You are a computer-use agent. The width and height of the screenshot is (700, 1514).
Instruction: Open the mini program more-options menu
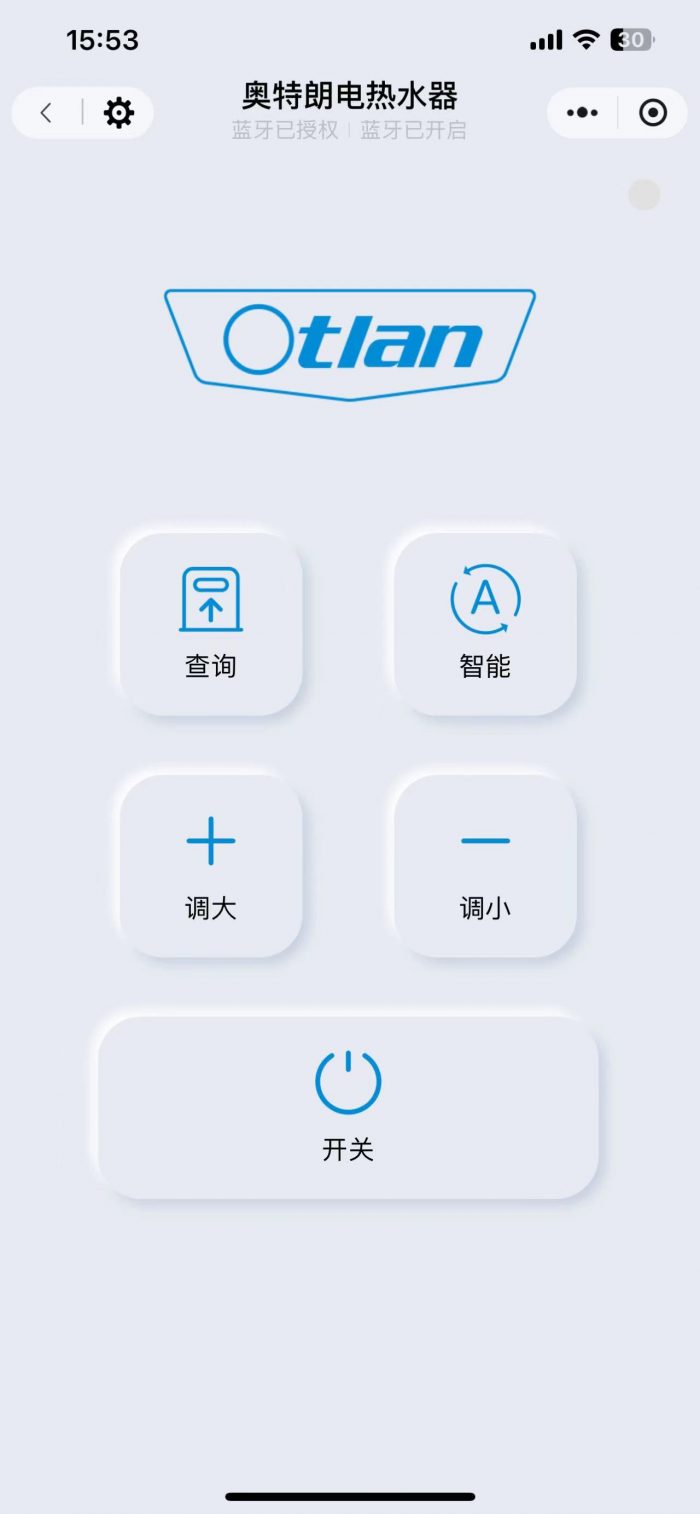coord(582,113)
